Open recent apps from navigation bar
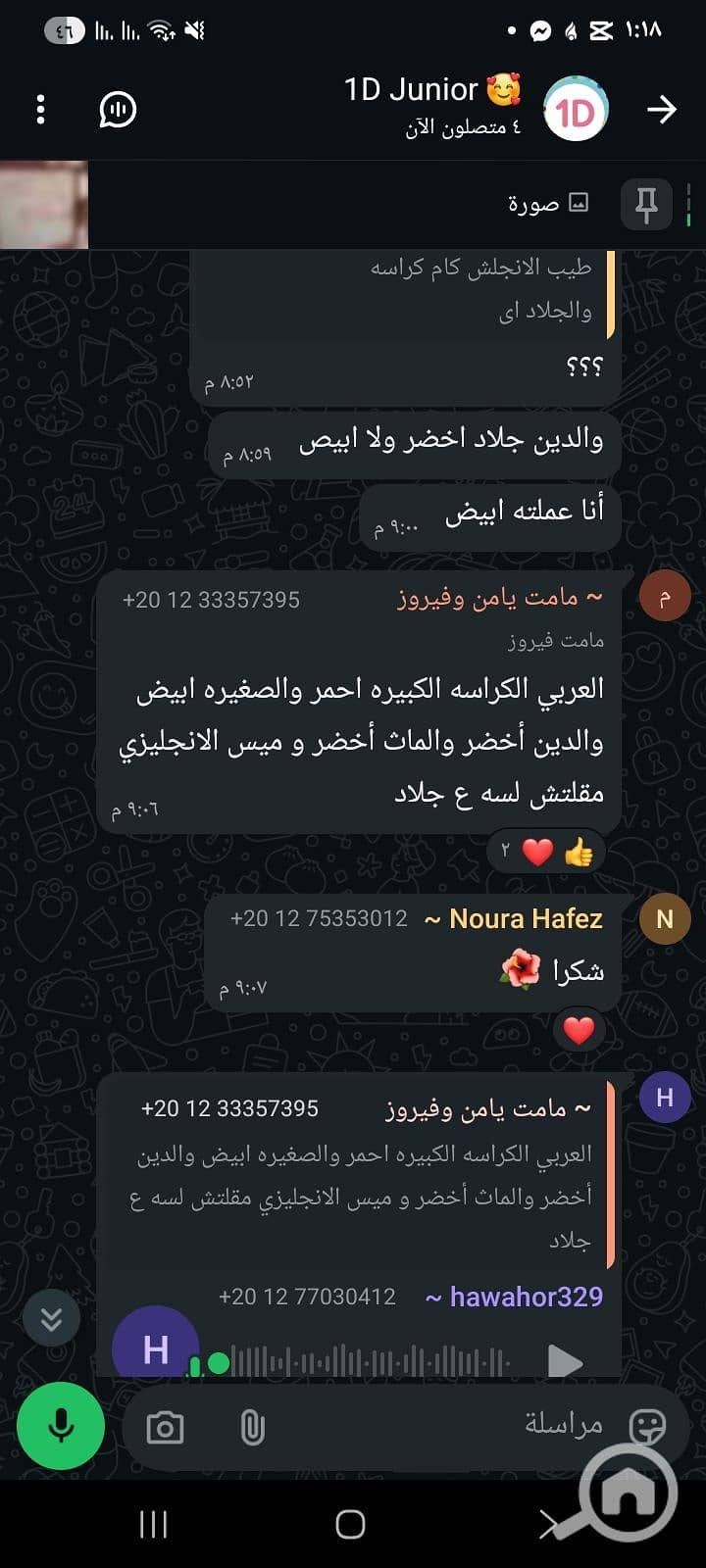Screen dimensions: 706x1568 (x=154, y=1524)
